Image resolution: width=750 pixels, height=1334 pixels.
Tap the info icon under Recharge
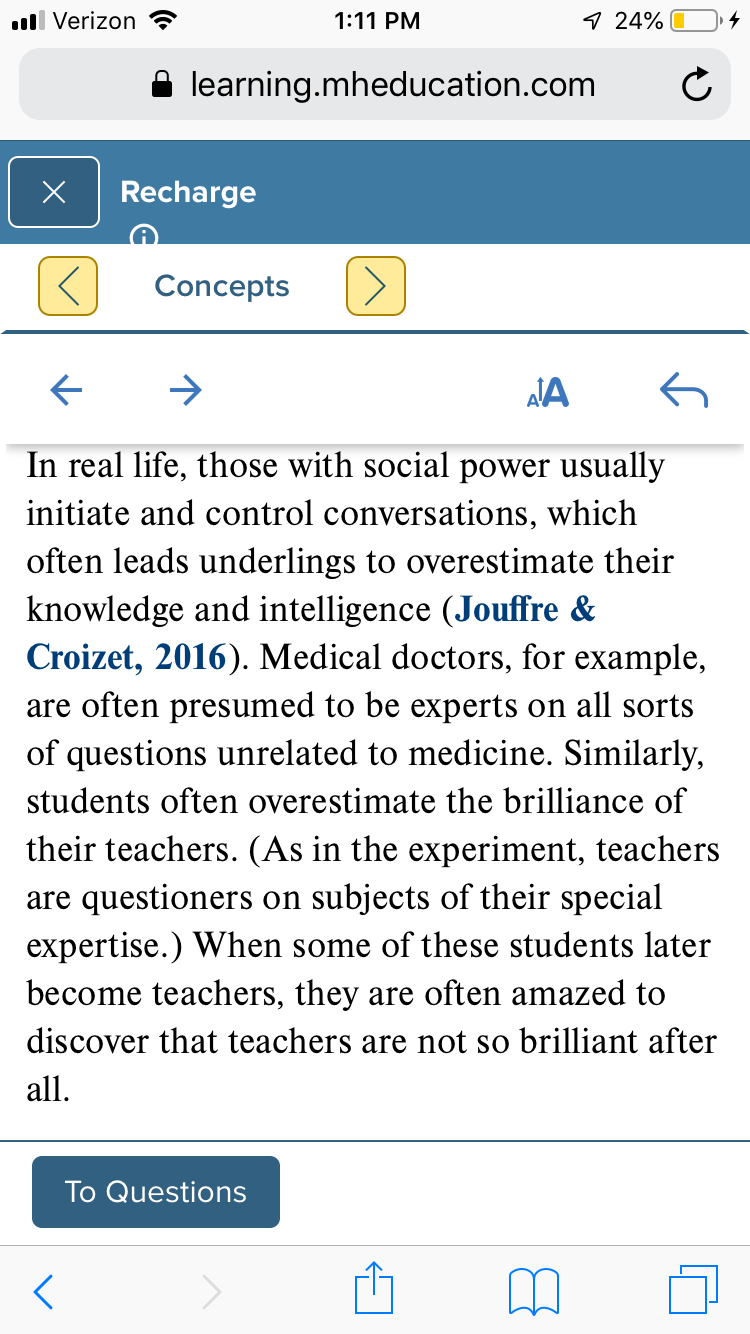(145, 236)
